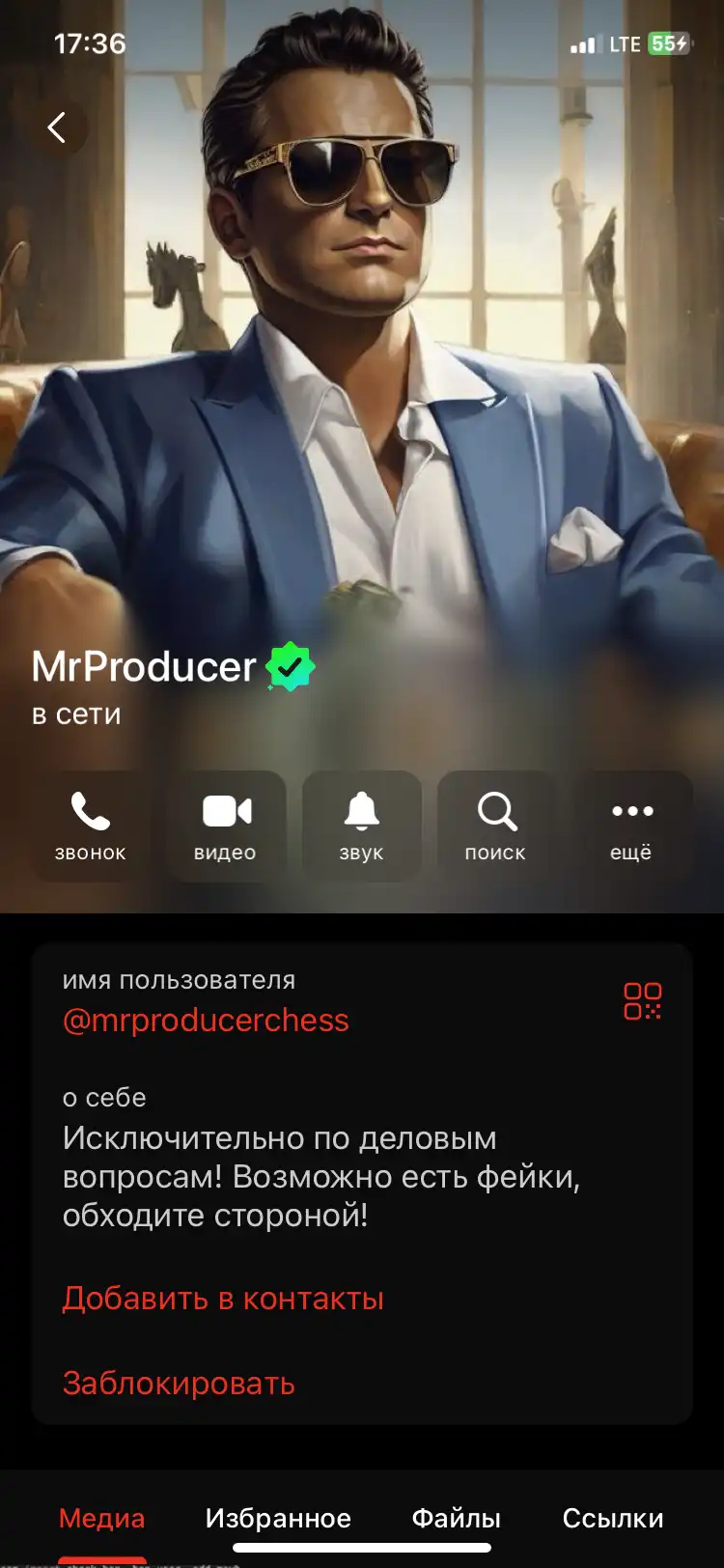Search this chat via поиск
The height and width of the screenshot is (1568, 724).
point(497,826)
